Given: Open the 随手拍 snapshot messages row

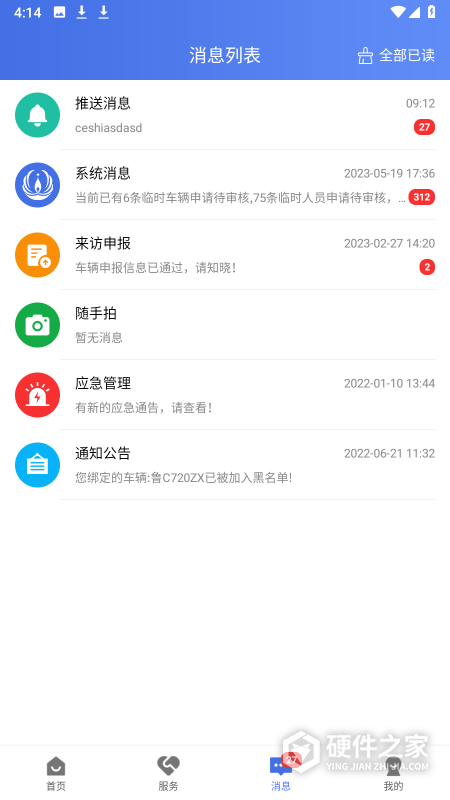Looking at the screenshot, I should (x=225, y=324).
